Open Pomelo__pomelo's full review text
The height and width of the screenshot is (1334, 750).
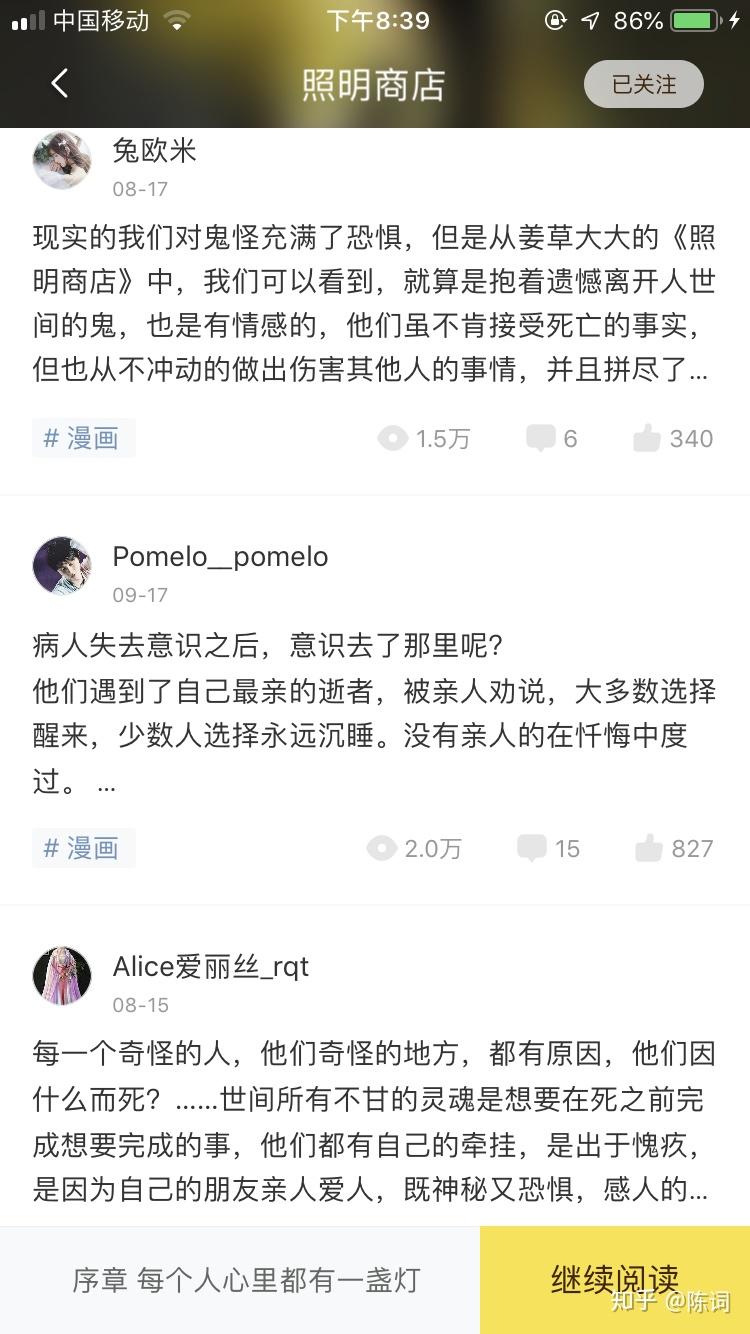[x=374, y=713]
